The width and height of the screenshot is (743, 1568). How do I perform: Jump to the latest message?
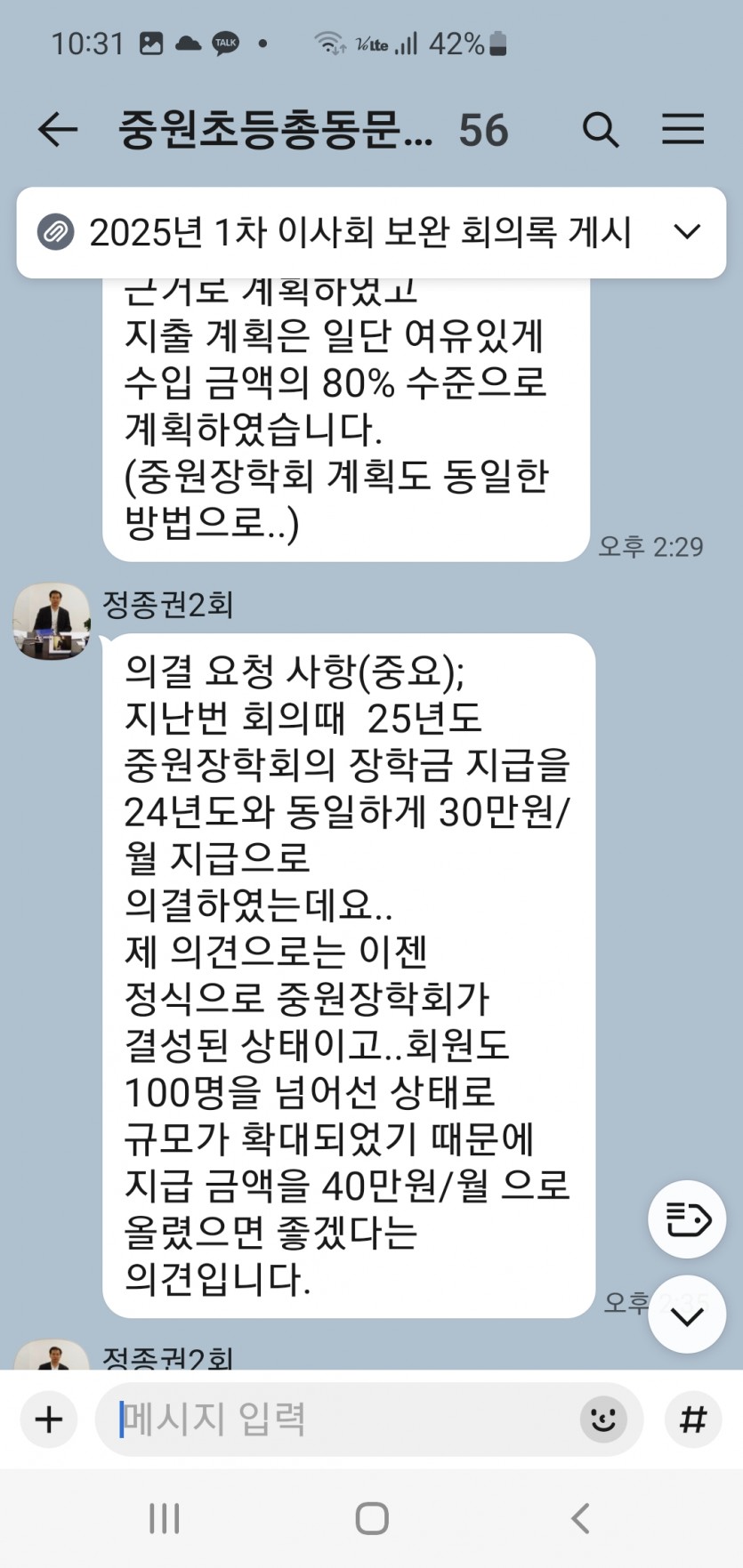pos(687,1315)
